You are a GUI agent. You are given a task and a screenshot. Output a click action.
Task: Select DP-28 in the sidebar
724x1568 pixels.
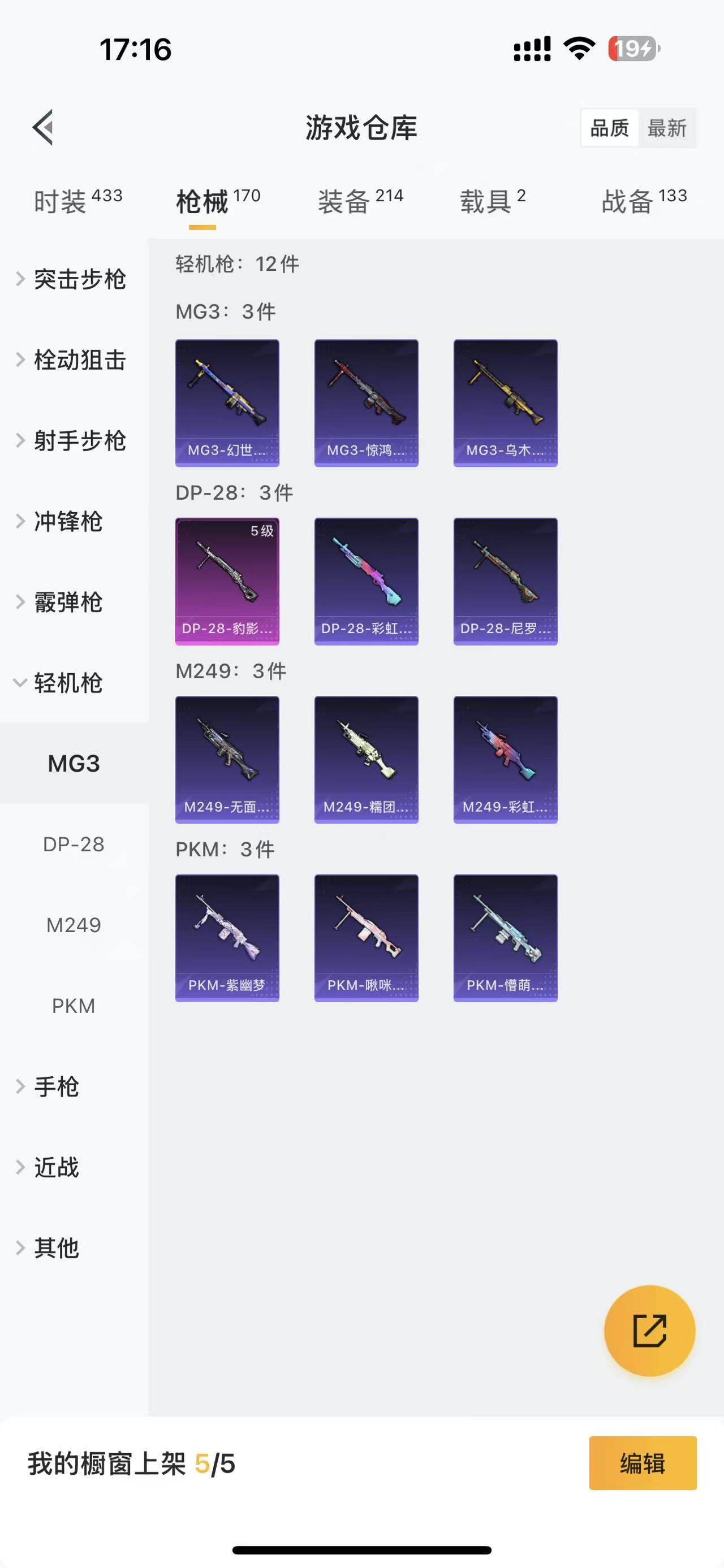point(74,844)
